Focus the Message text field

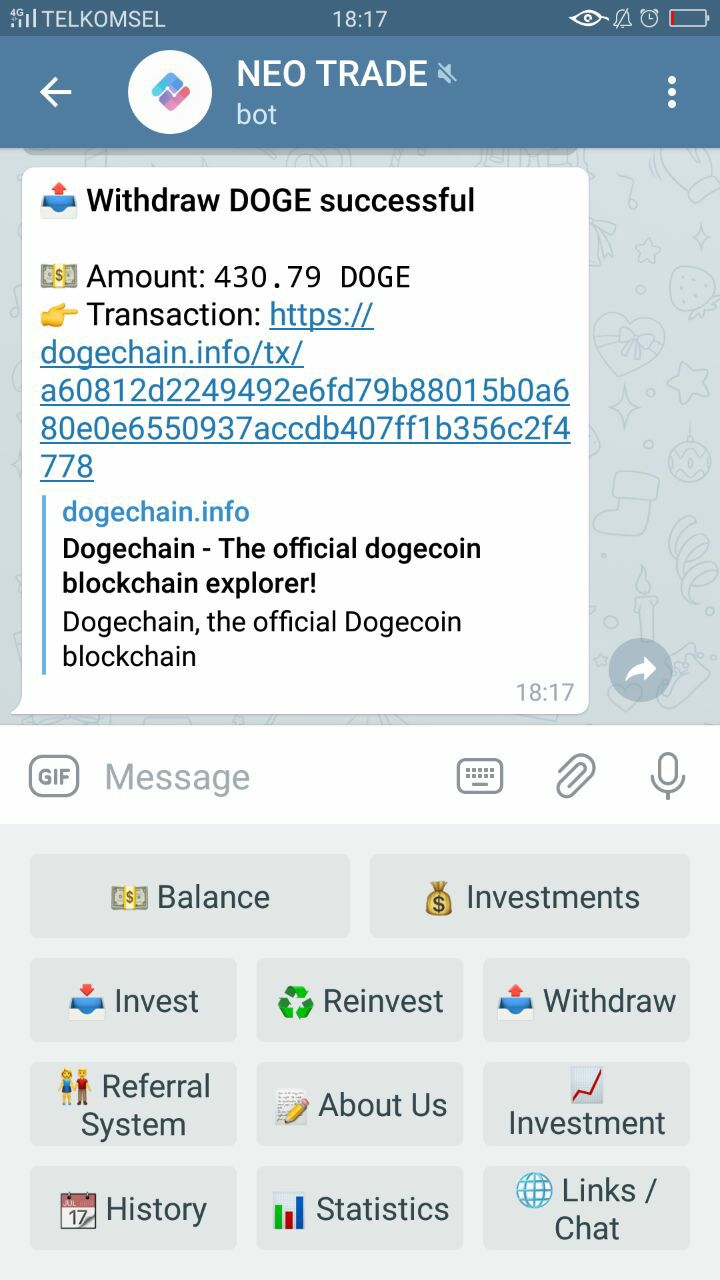coord(270,776)
